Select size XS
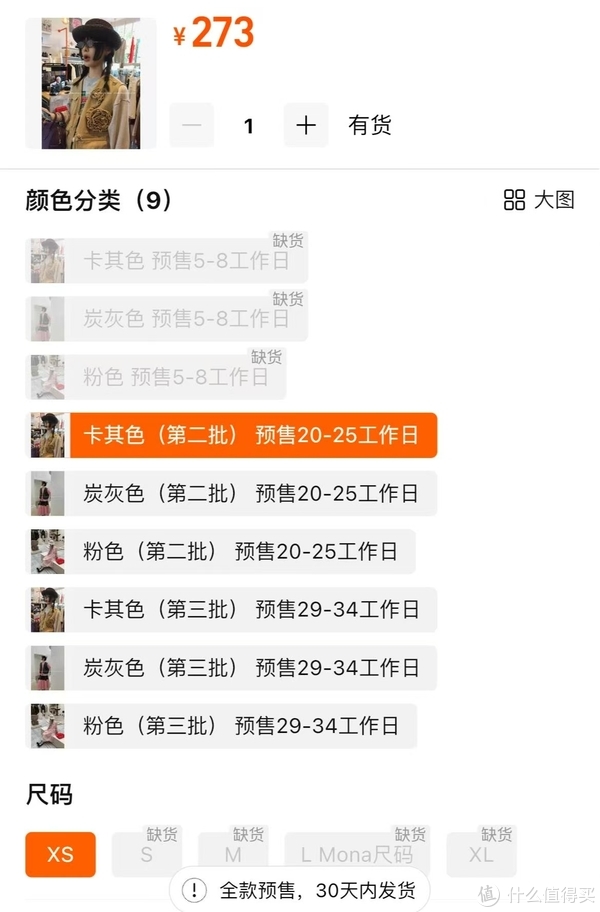 60,854
